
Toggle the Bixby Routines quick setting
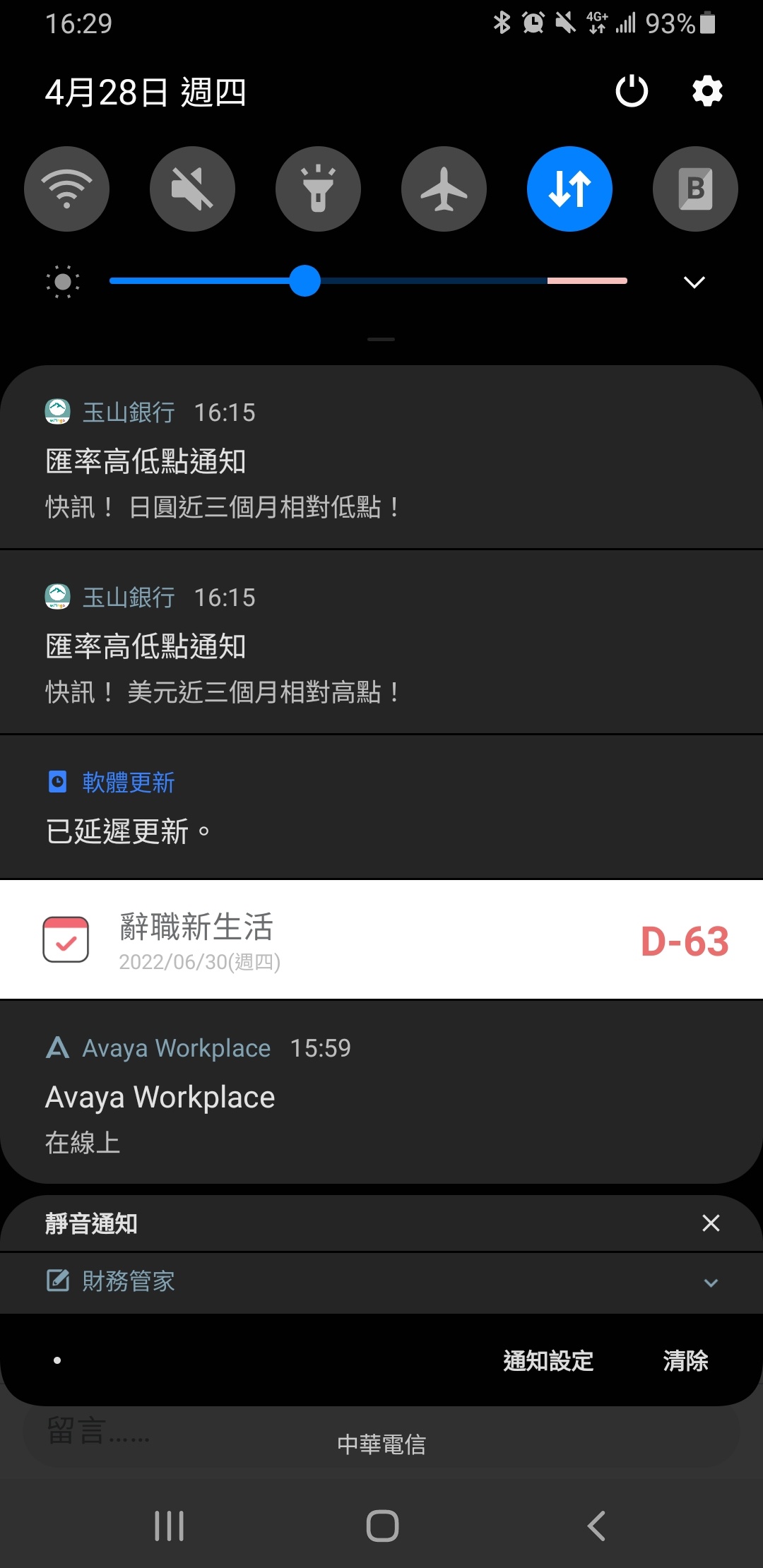(695, 189)
